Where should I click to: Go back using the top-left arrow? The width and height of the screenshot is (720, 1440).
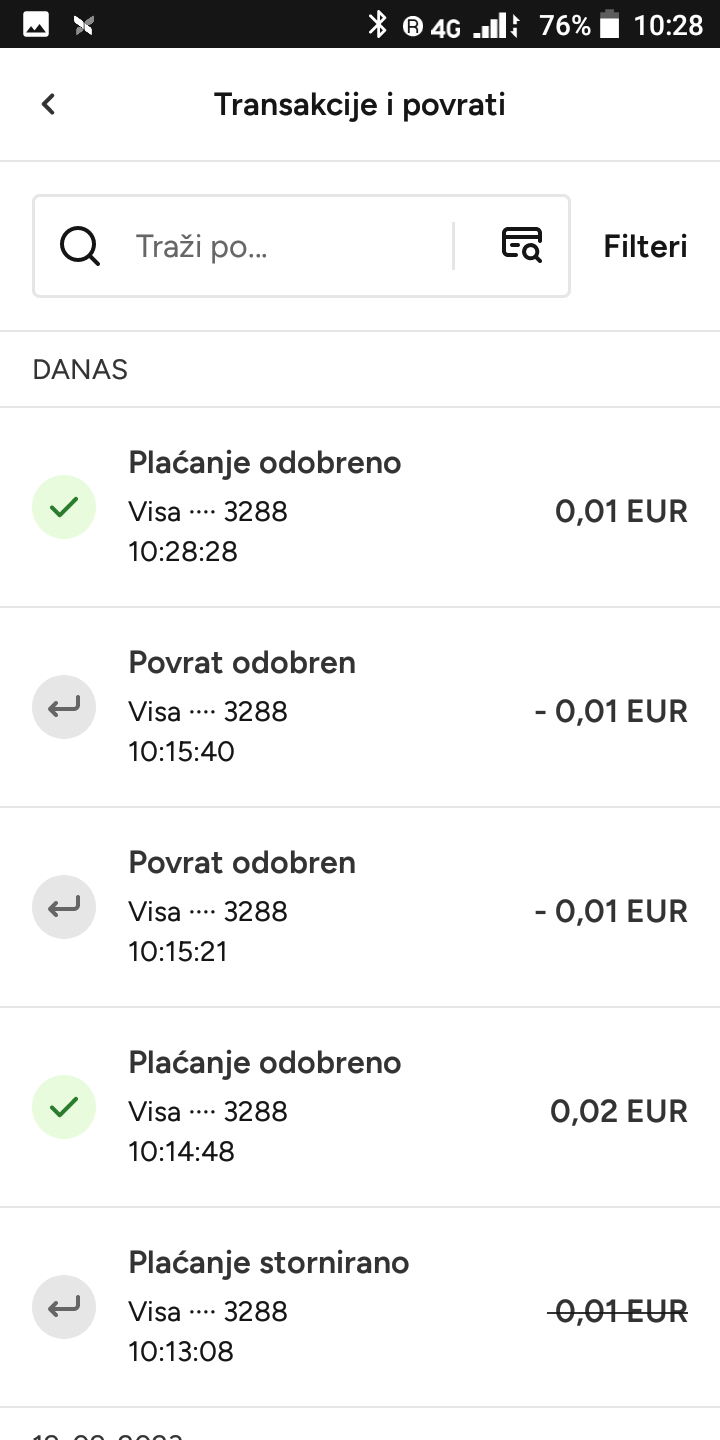(x=48, y=104)
